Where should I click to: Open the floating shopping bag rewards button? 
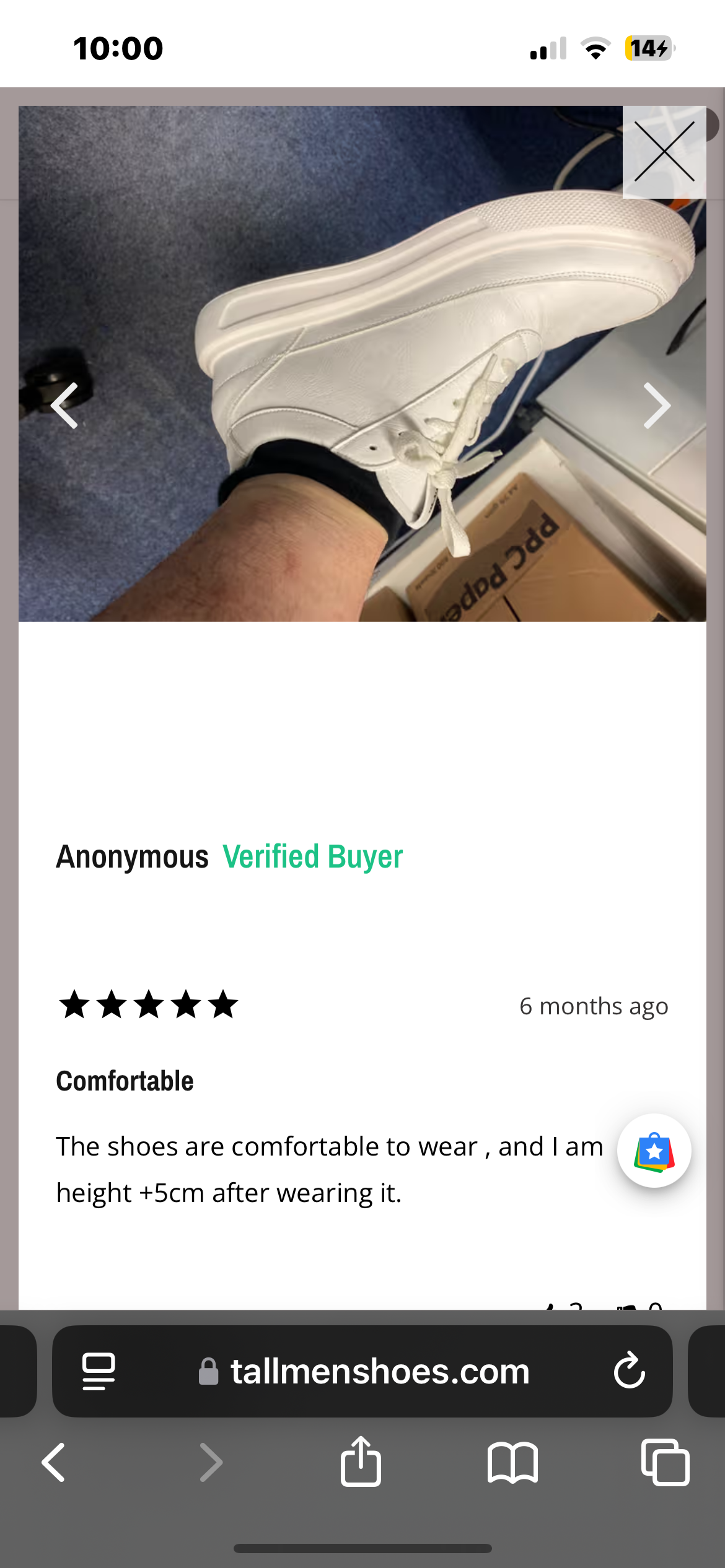pyautogui.click(x=654, y=1151)
